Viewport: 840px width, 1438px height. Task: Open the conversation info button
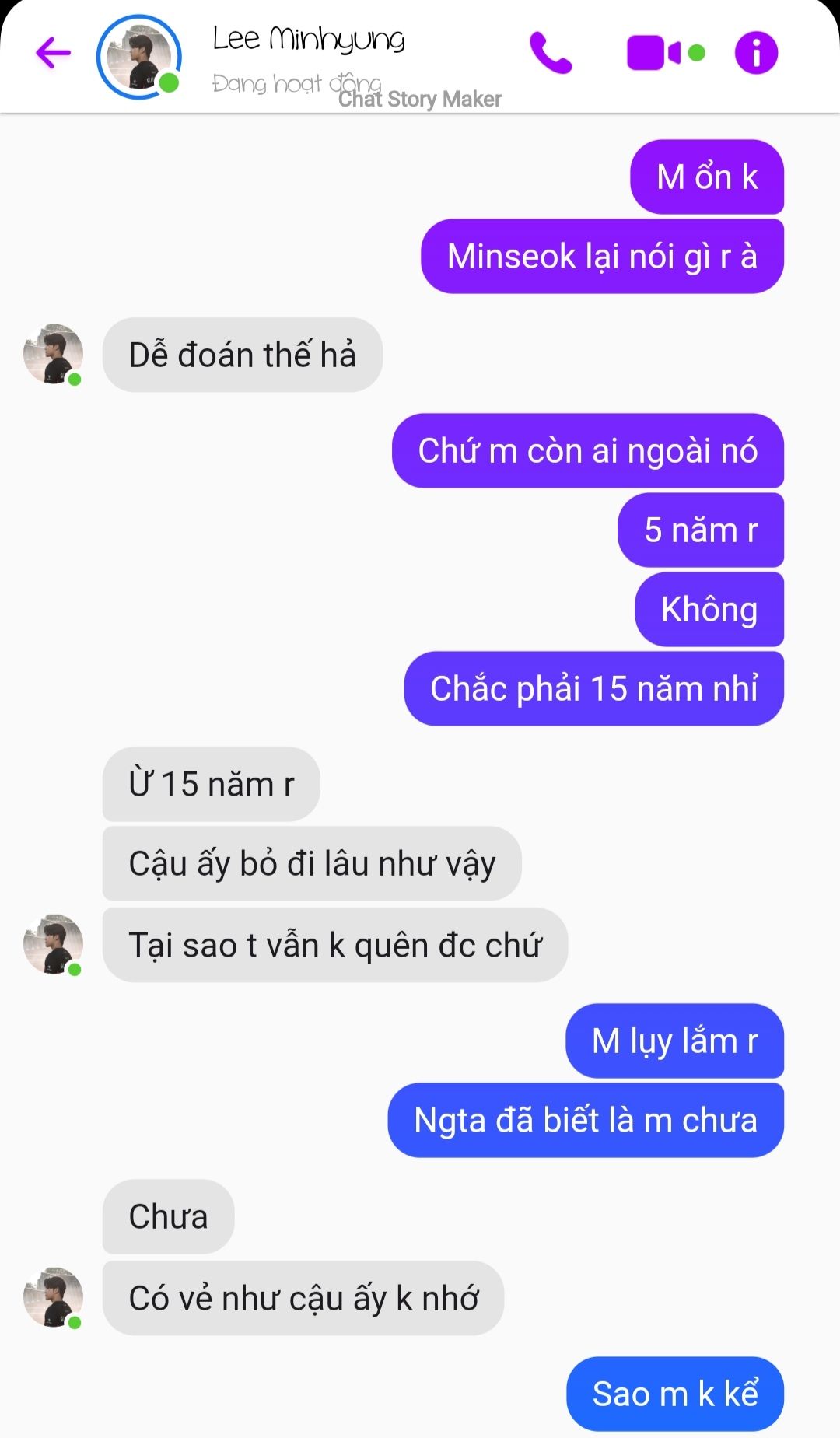pyautogui.click(x=756, y=53)
